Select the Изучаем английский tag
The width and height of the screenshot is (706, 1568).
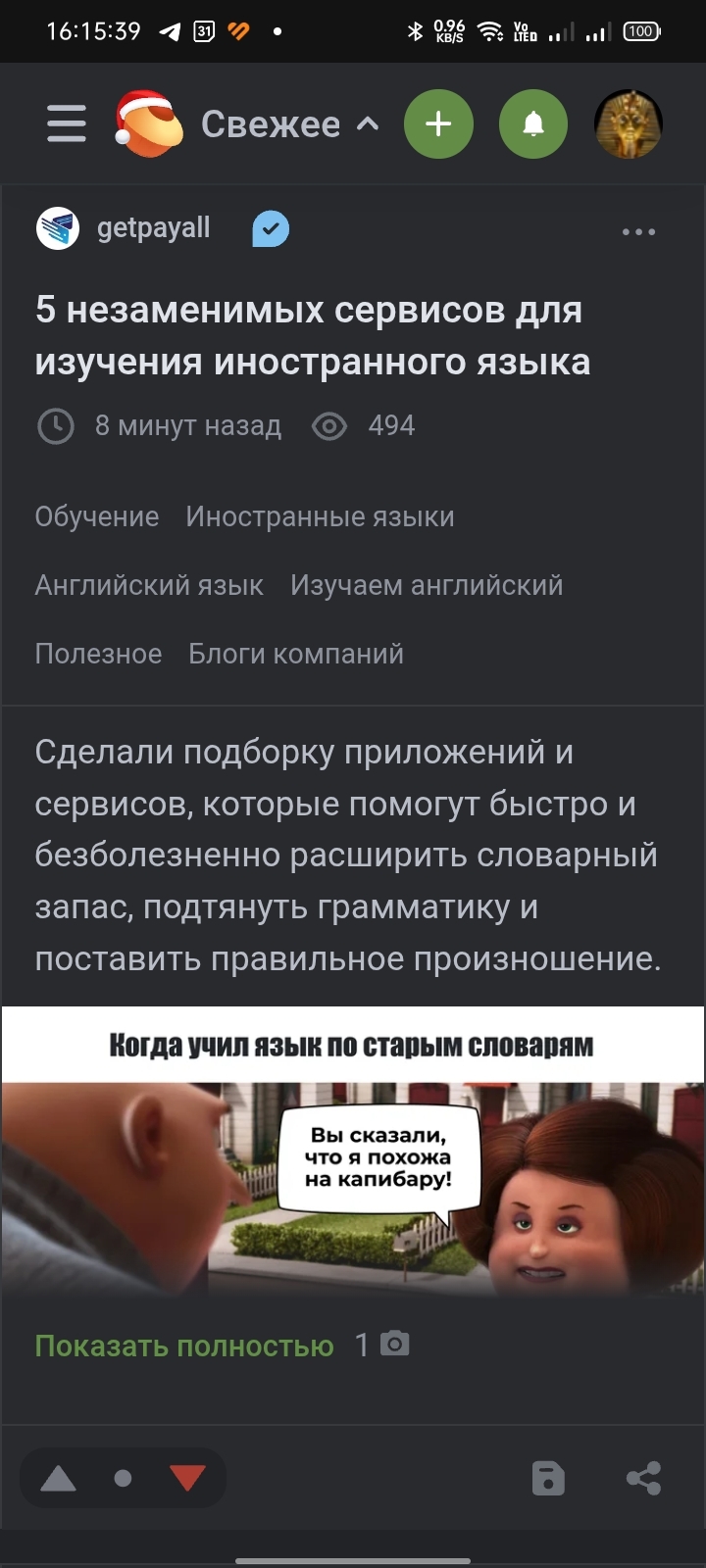point(427,585)
